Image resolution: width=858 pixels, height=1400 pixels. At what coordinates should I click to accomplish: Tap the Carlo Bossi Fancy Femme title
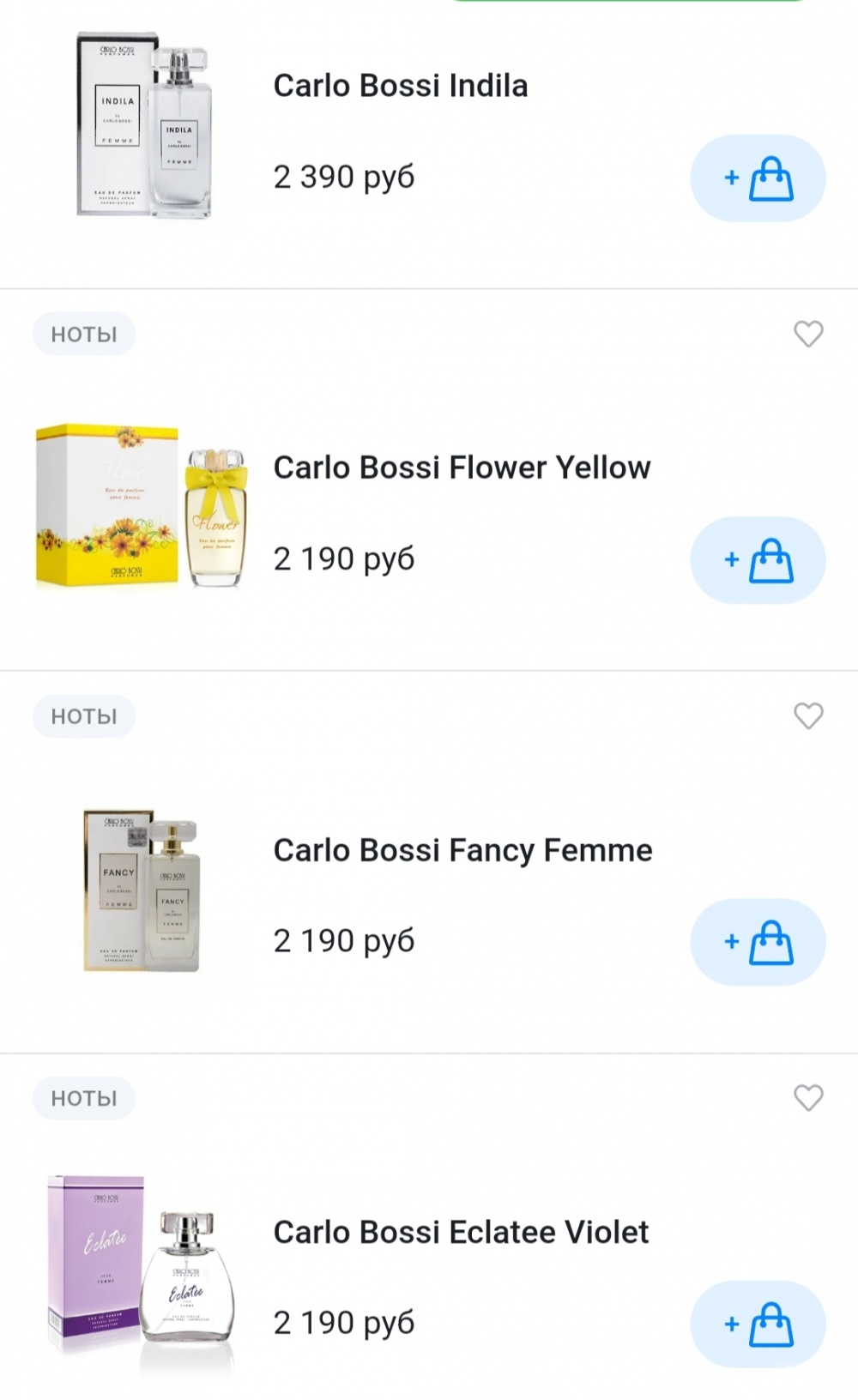point(462,849)
